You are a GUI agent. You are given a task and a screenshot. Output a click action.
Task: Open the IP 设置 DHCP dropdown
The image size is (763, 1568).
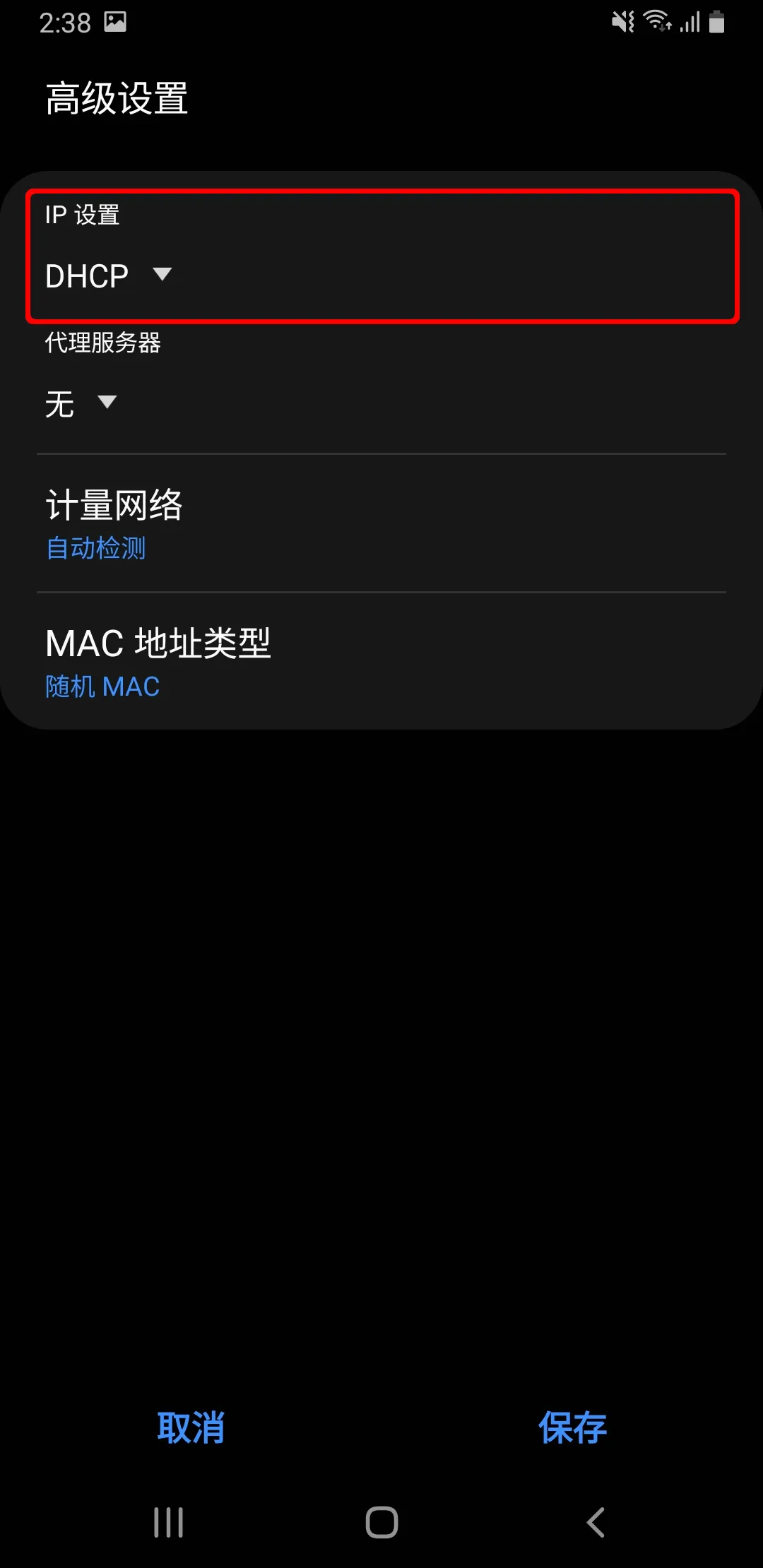click(109, 275)
